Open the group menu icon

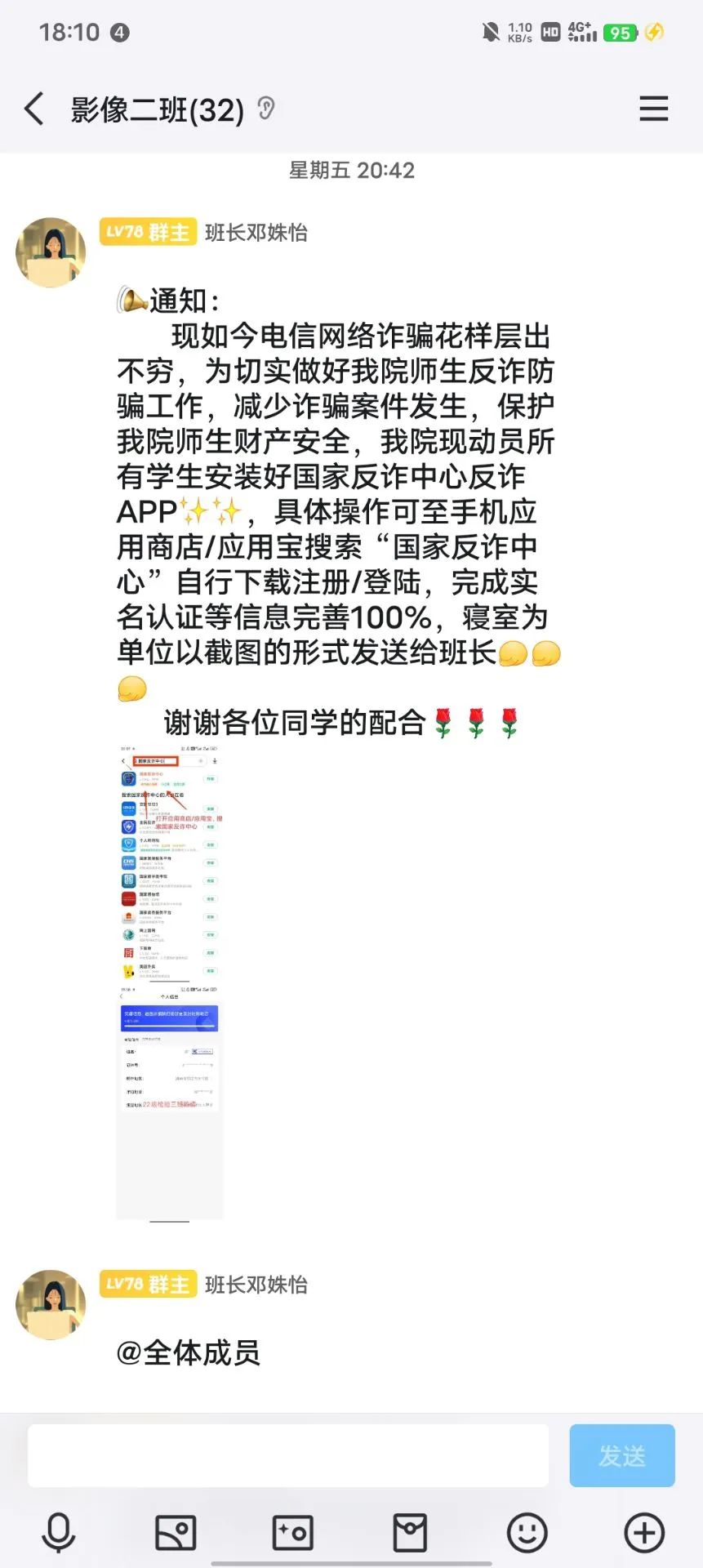pyautogui.click(x=653, y=109)
